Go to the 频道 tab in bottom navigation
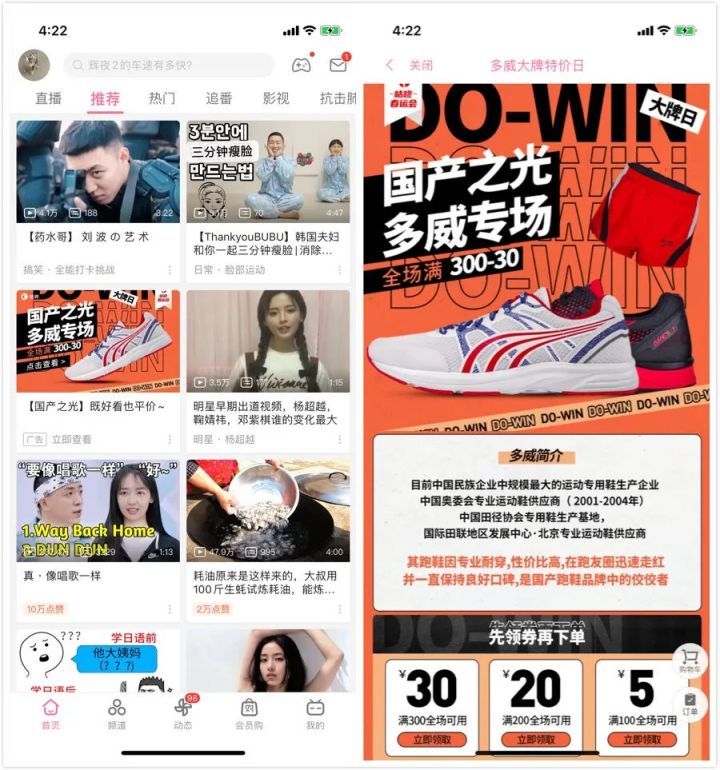 (x=117, y=714)
